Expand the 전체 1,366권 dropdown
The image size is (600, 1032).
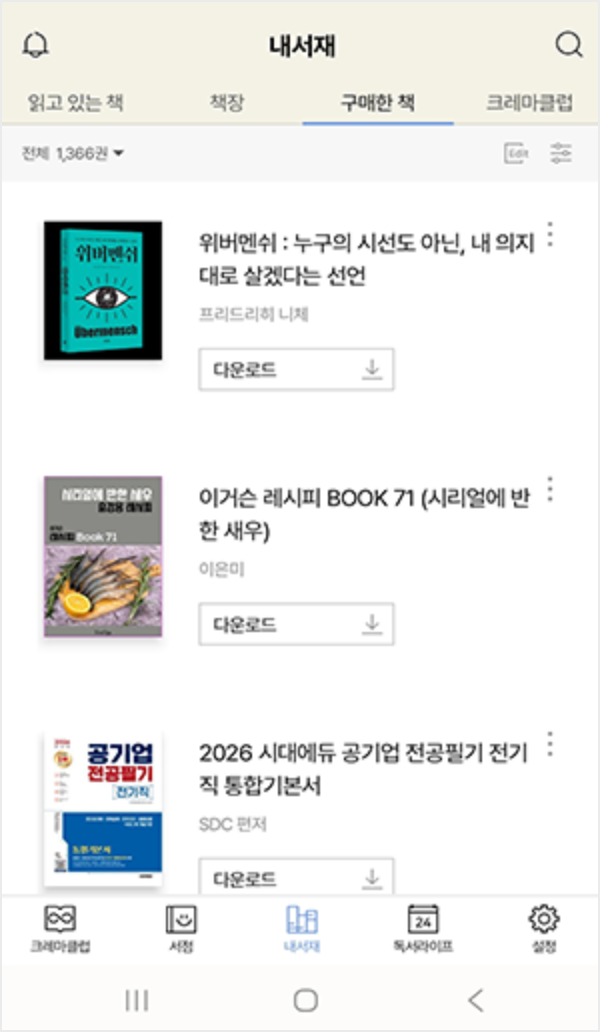click(x=73, y=154)
